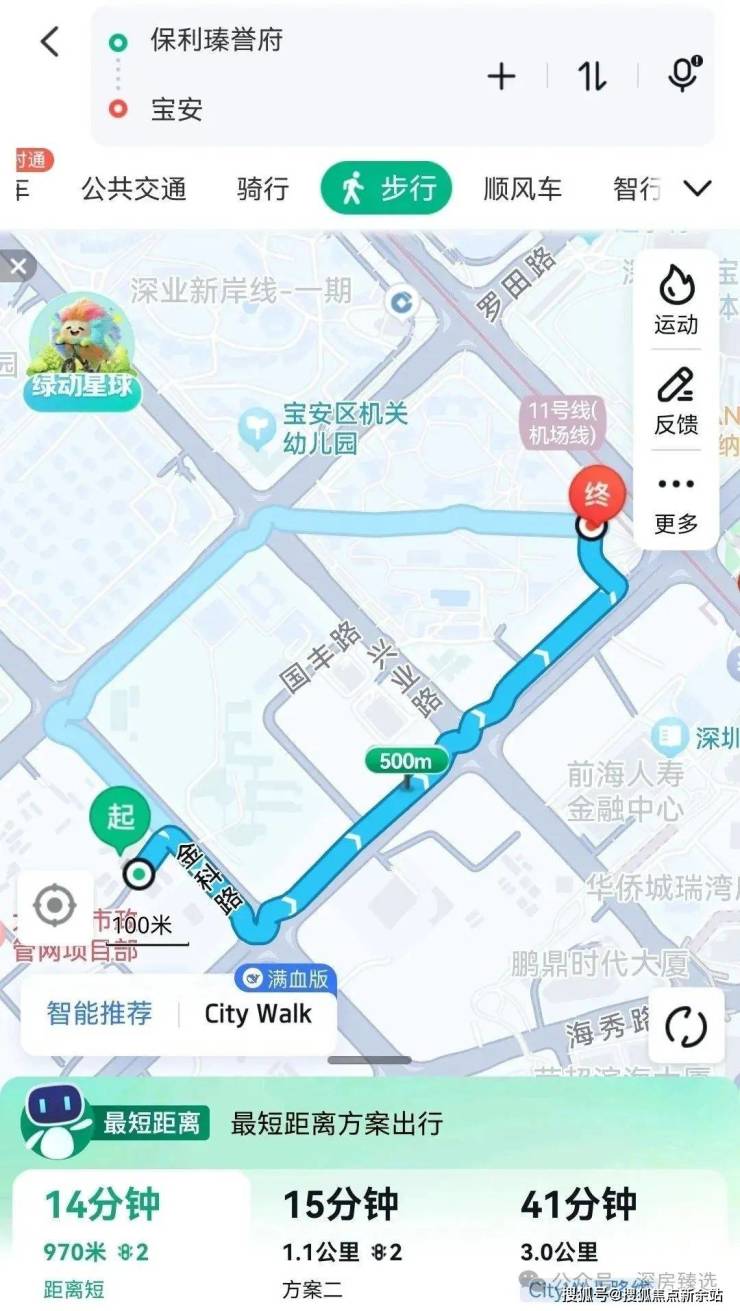
Task: Recenter map on my location
Action: 54,906
